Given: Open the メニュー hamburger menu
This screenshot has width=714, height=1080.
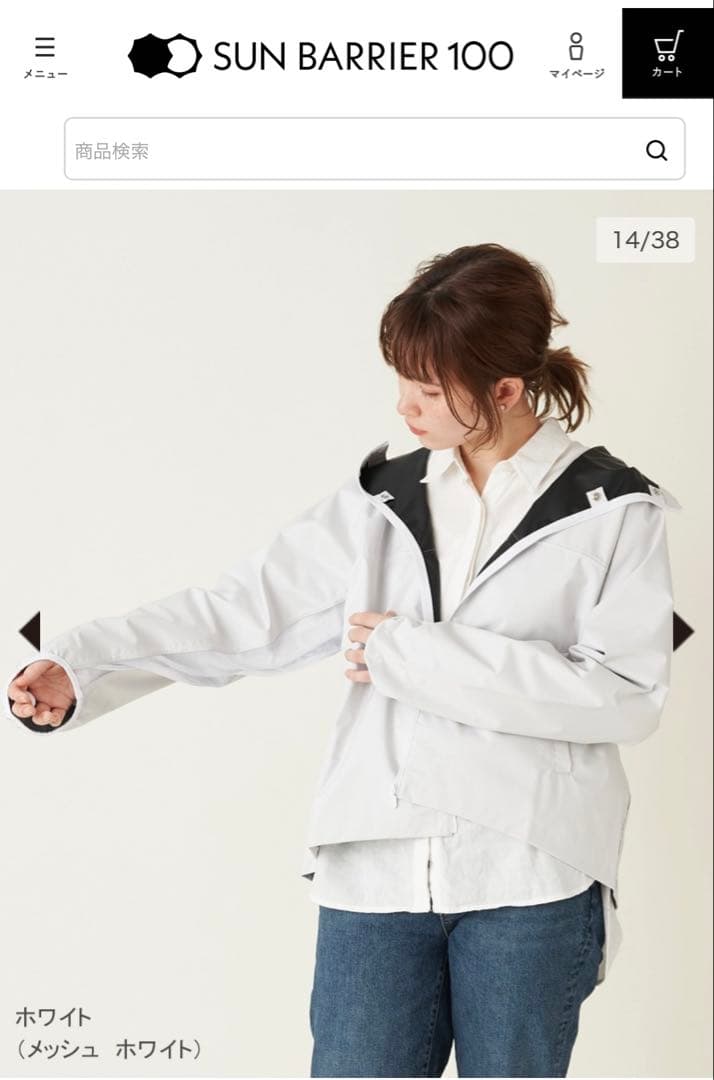Looking at the screenshot, I should (x=45, y=56).
